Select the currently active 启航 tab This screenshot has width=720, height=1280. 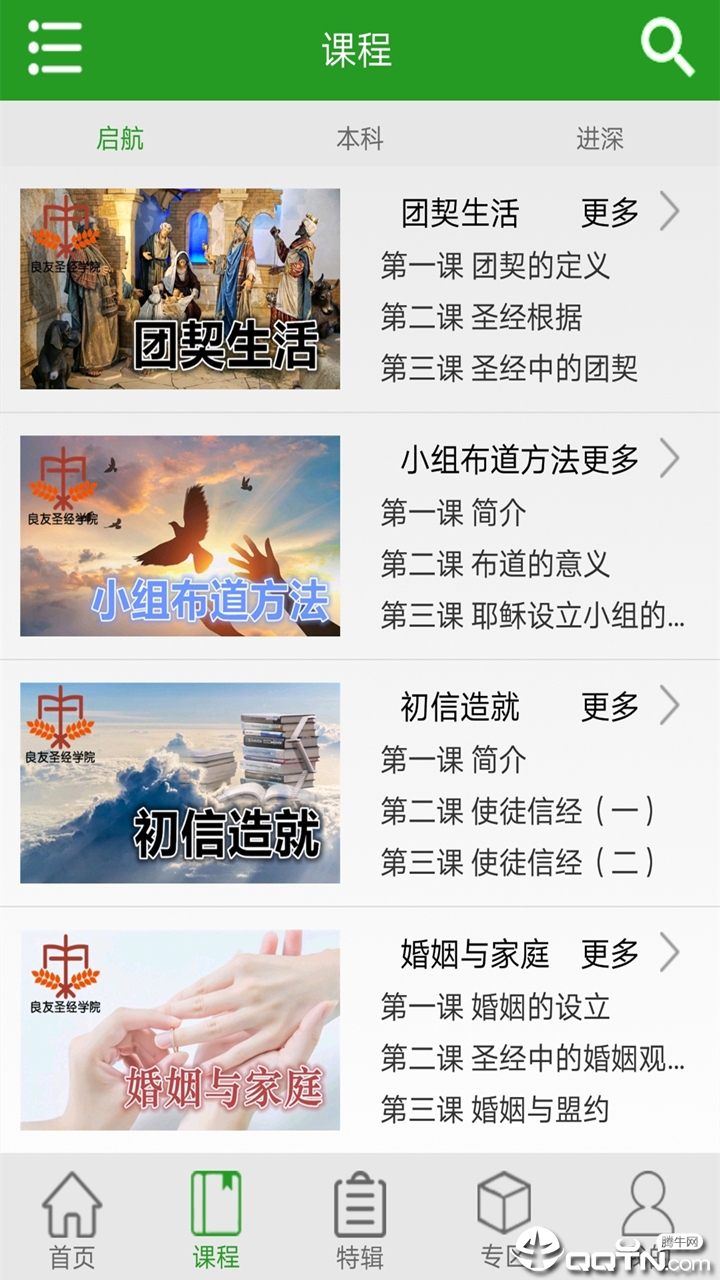click(120, 141)
